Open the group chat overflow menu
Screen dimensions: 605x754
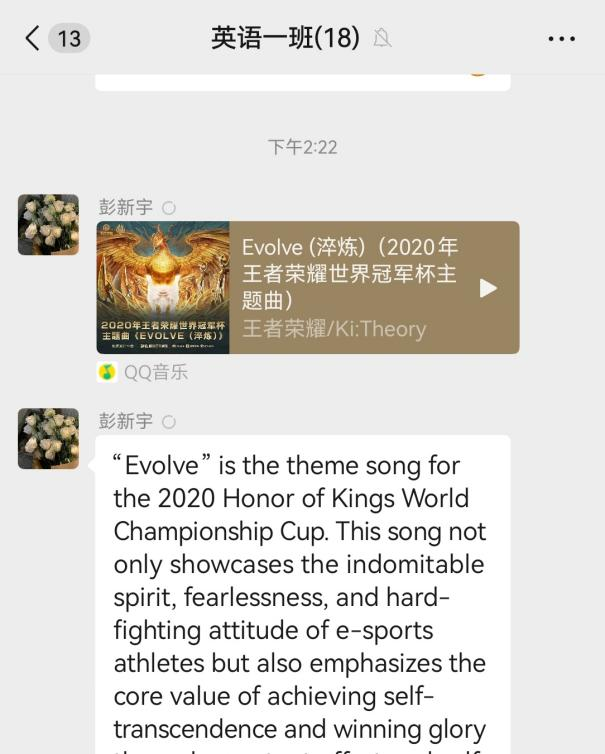point(562,39)
